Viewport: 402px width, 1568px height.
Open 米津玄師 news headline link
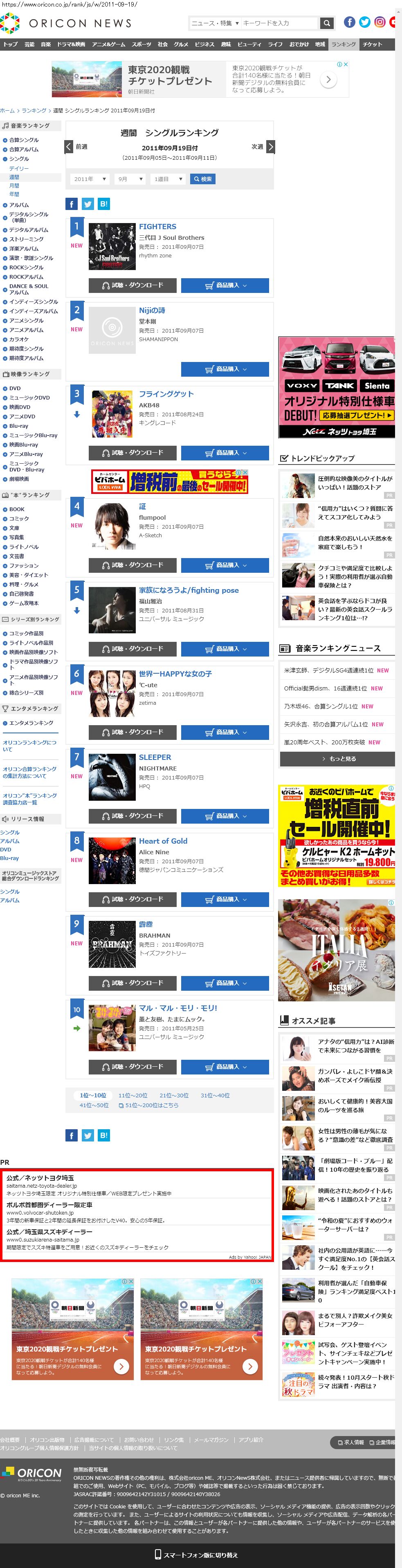[x=328, y=670]
